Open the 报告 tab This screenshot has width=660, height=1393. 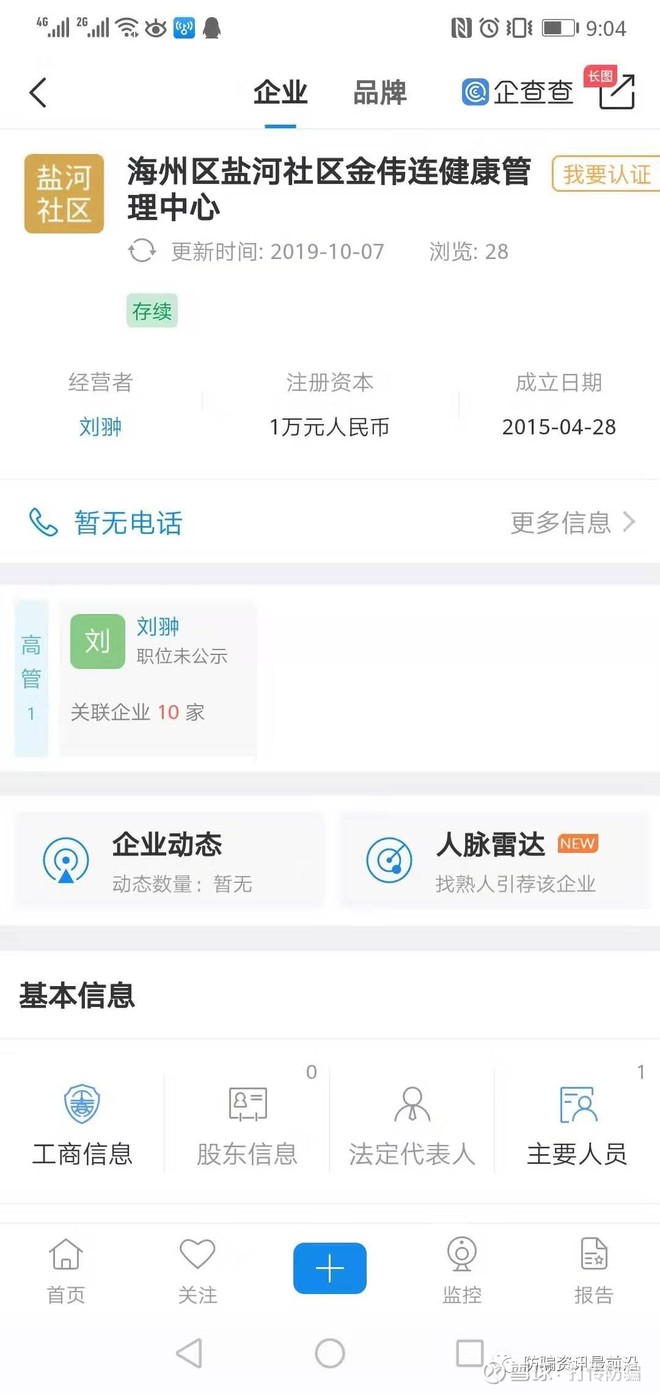593,1270
